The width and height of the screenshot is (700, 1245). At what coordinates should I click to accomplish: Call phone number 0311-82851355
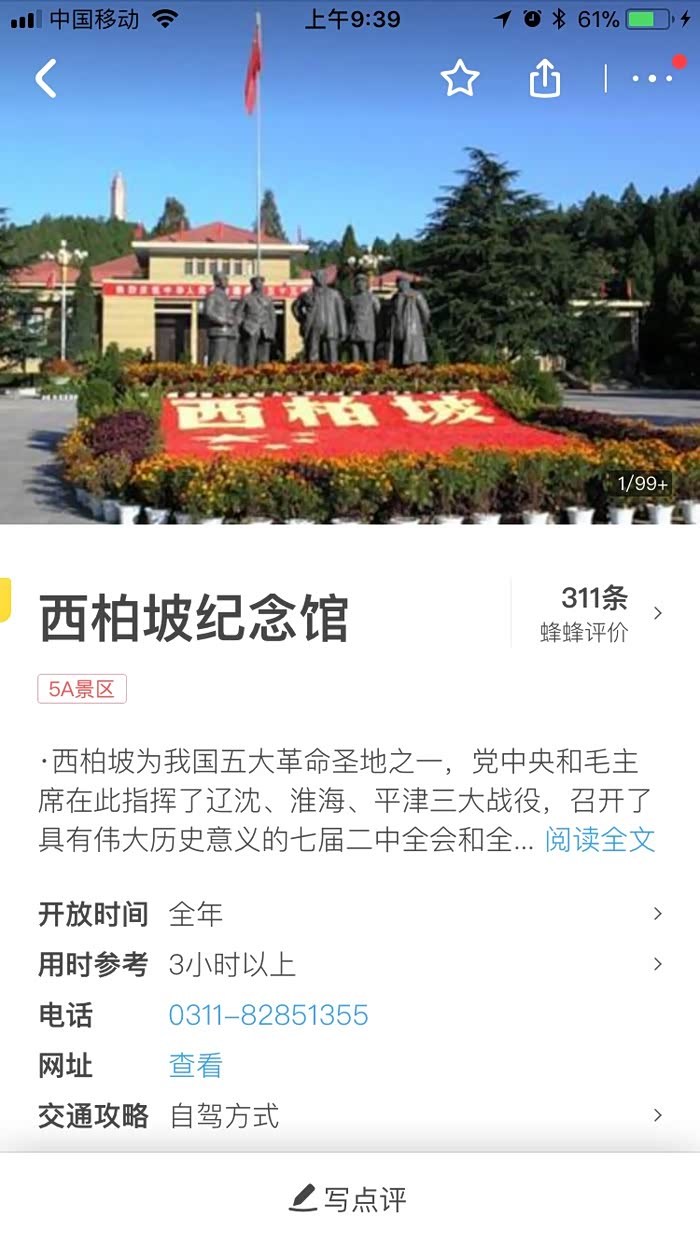[x=268, y=1016]
